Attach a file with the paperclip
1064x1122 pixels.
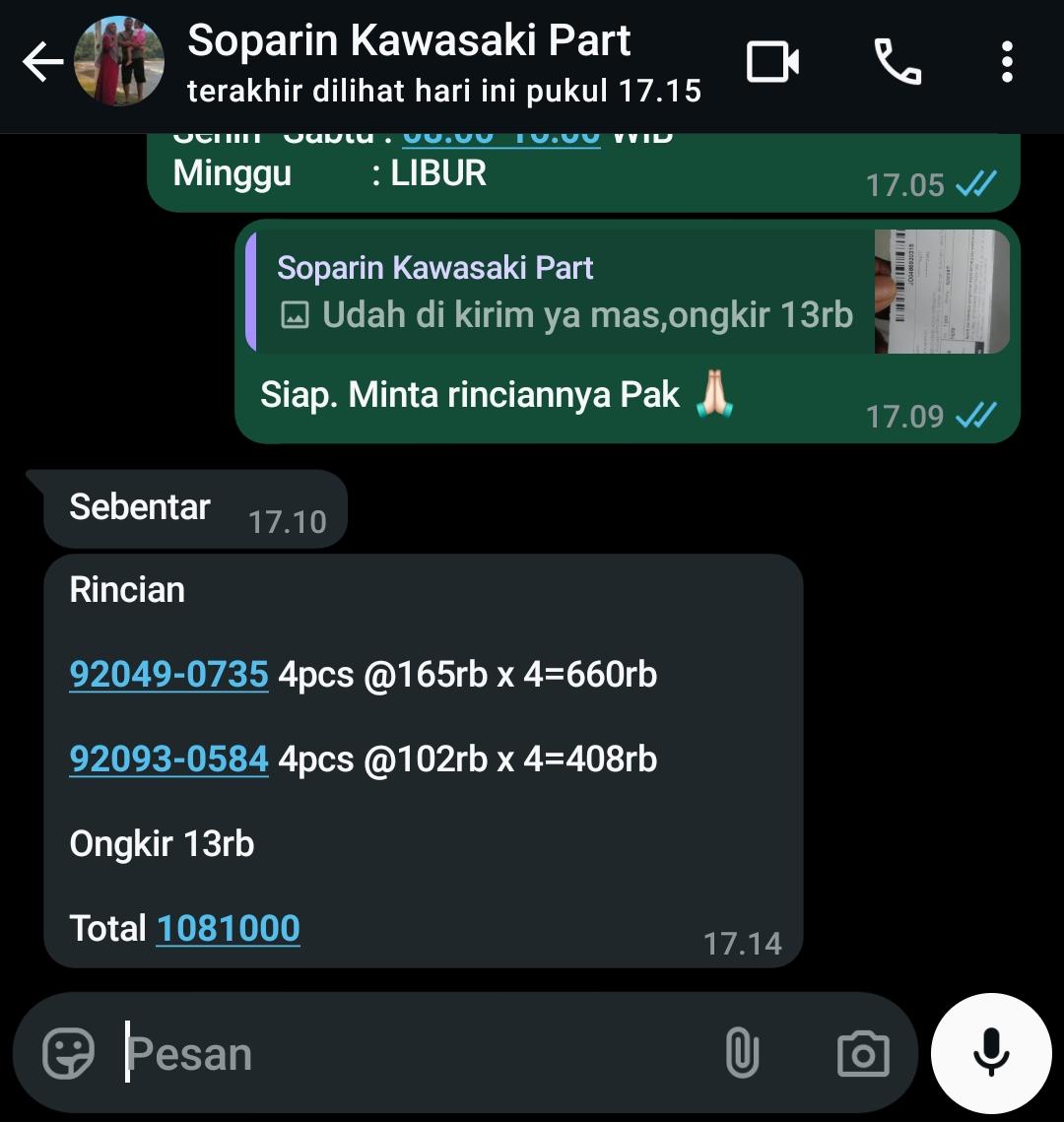pos(742,1053)
